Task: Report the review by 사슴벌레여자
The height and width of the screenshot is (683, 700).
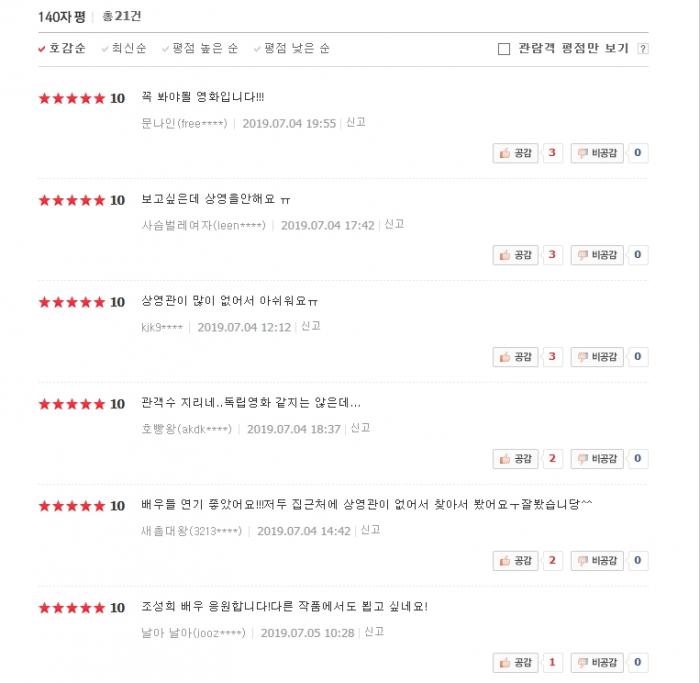Action: (x=394, y=225)
